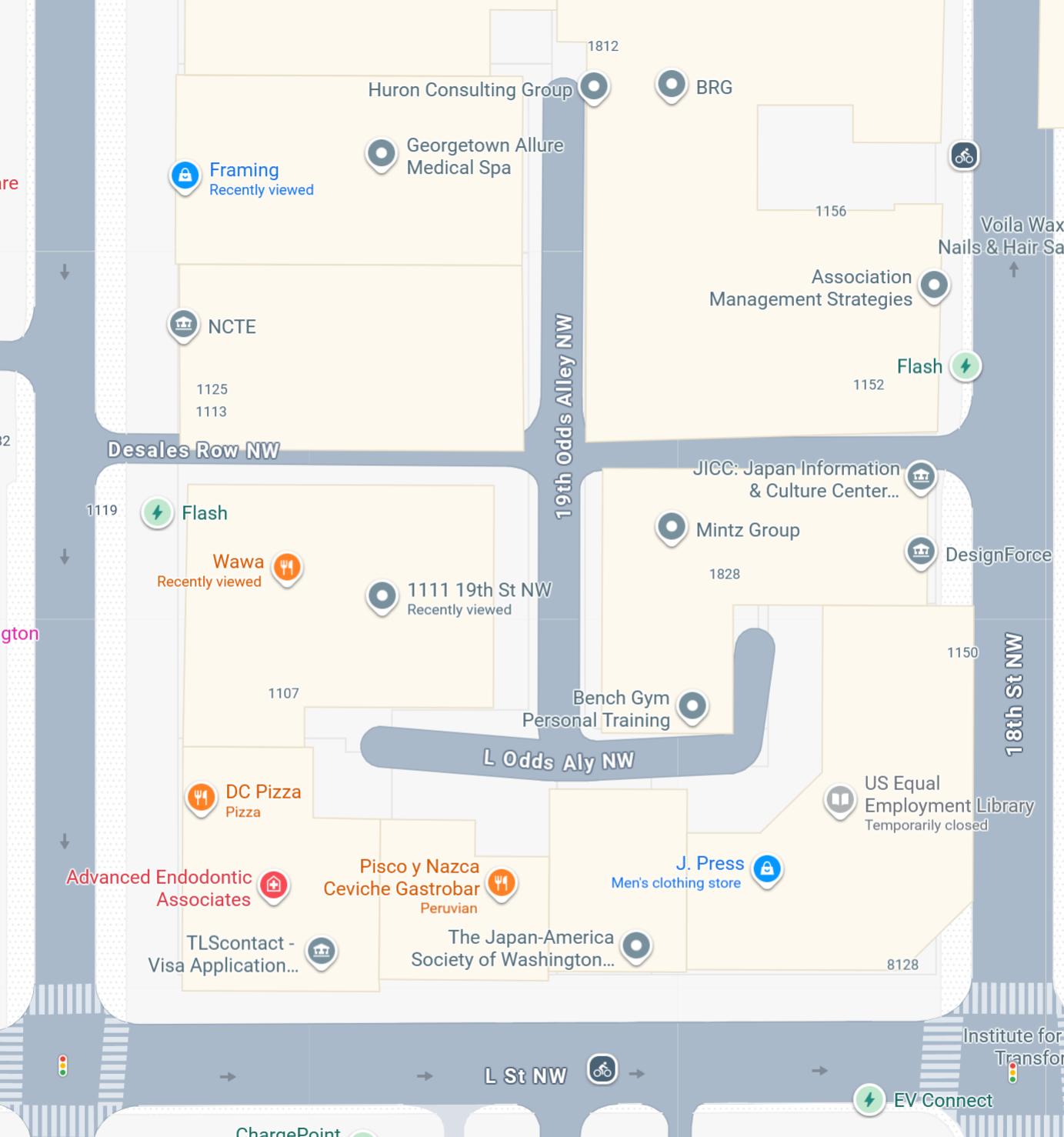Open the Framing shop pin
The height and width of the screenshot is (1137, 1064).
point(185,175)
